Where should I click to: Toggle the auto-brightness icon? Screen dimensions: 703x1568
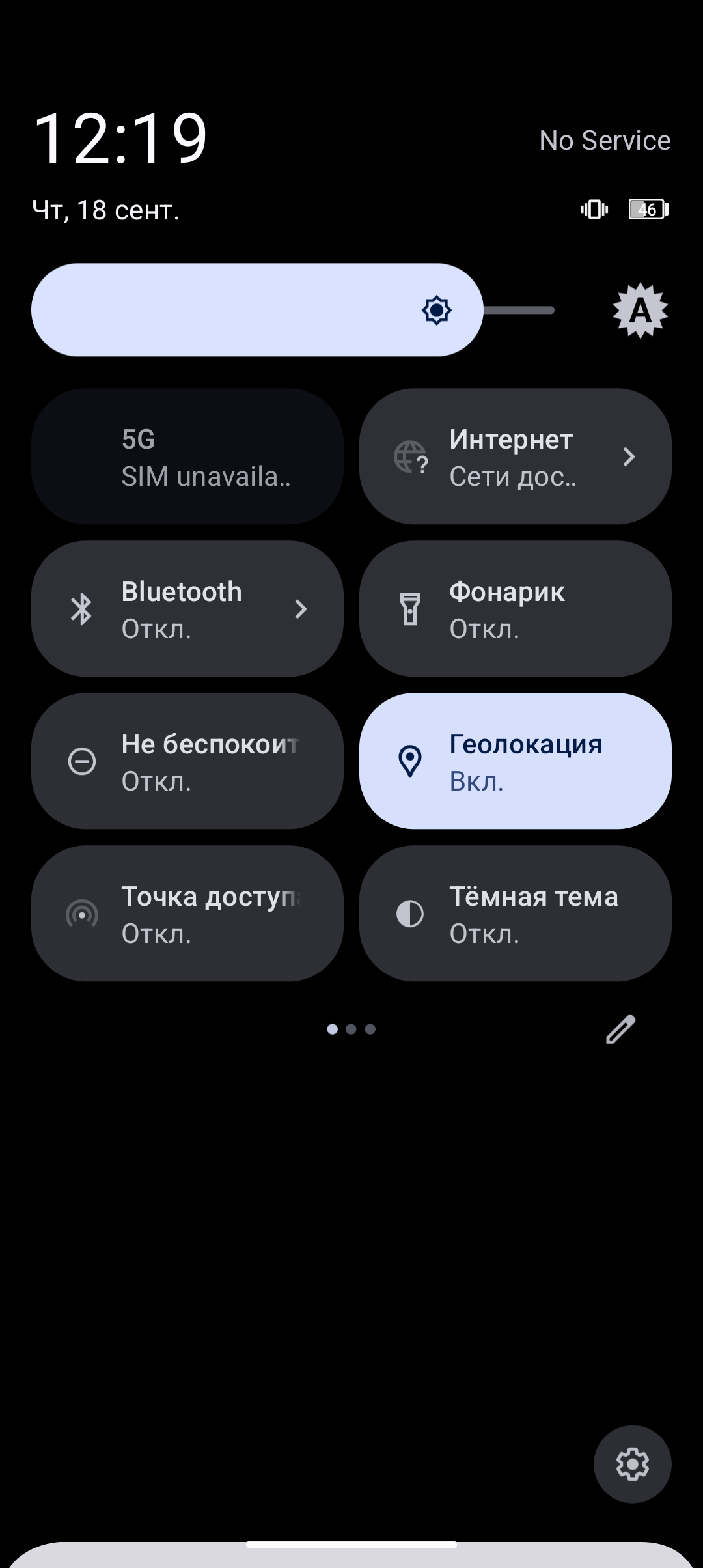[641, 311]
